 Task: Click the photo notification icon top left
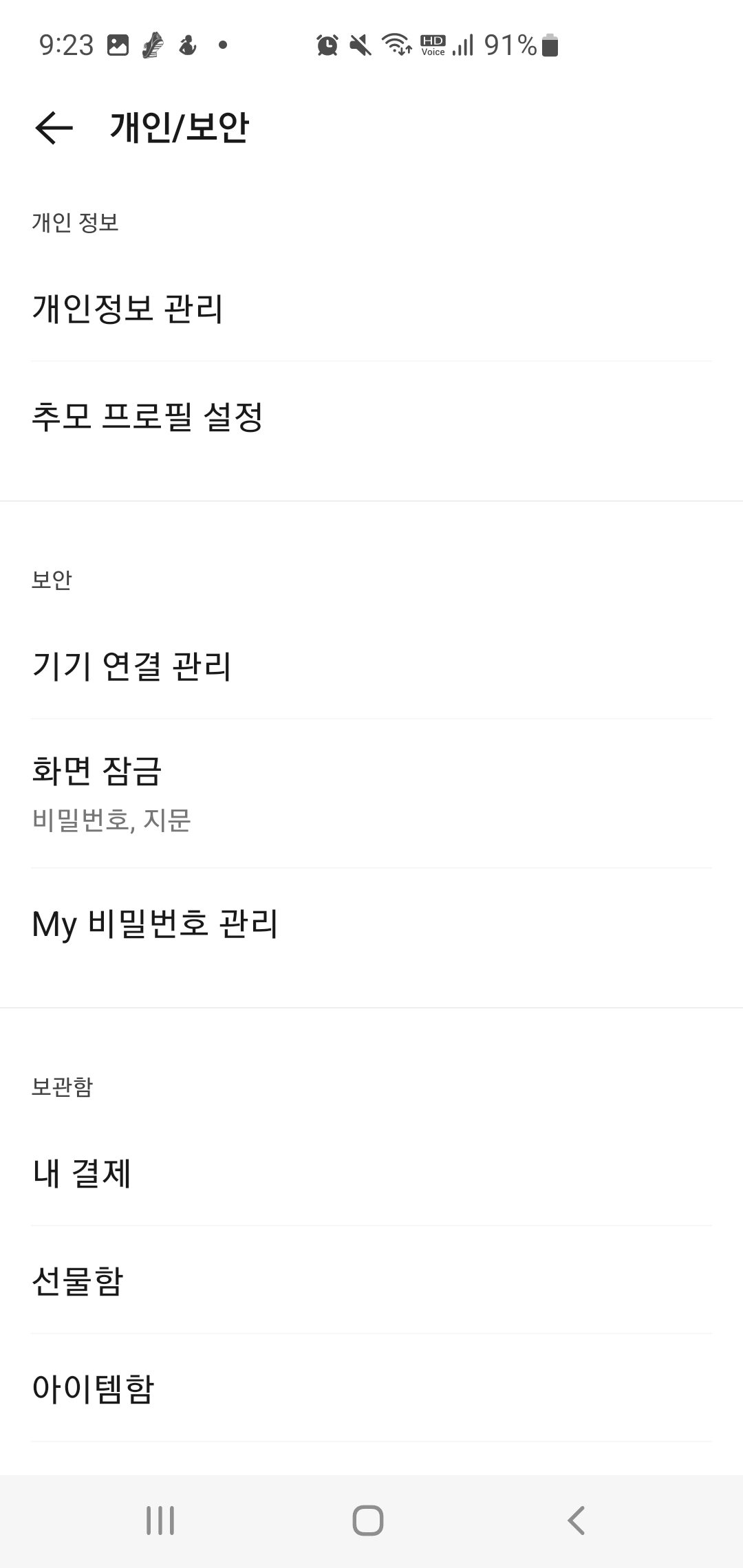[x=118, y=45]
